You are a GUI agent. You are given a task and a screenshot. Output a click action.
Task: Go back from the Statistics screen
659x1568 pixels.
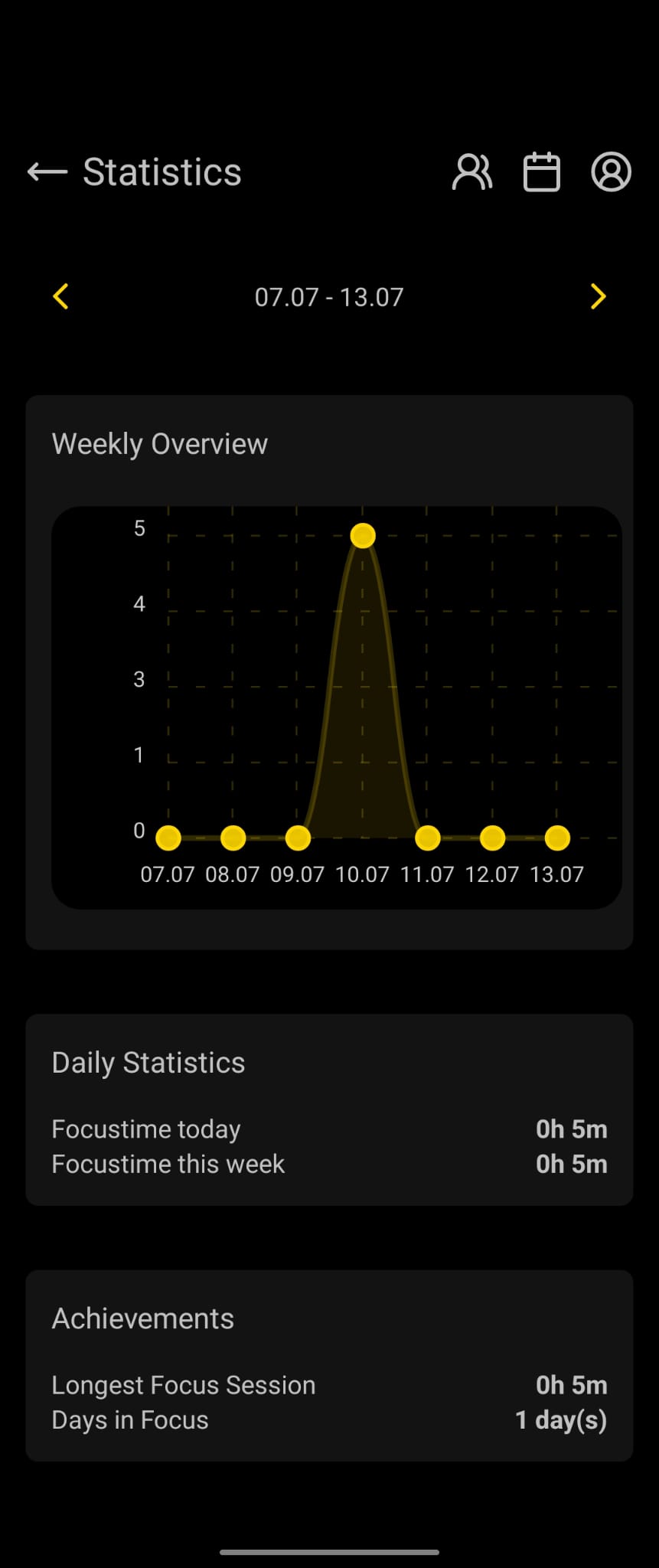[x=47, y=171]
